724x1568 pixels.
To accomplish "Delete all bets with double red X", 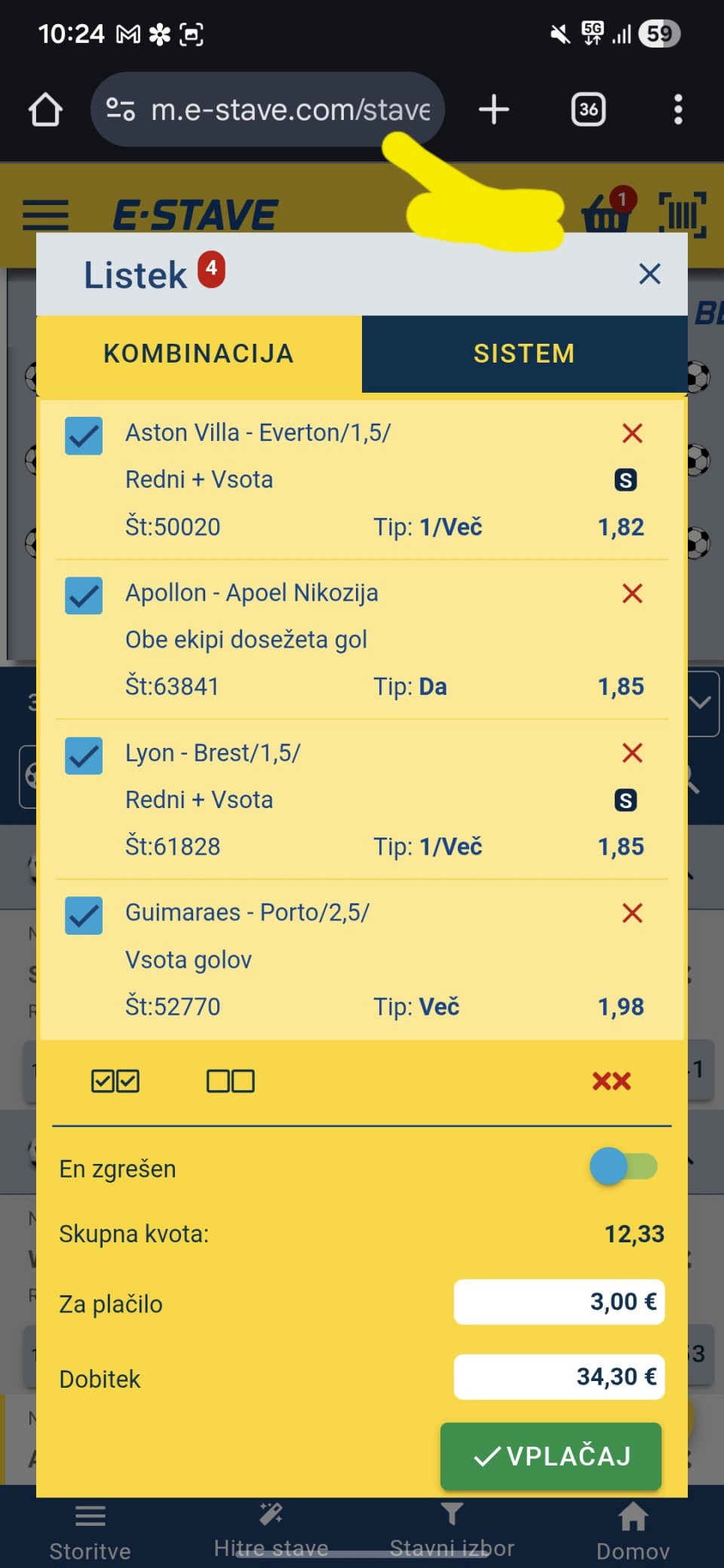I will click(x=611, y=1081).
